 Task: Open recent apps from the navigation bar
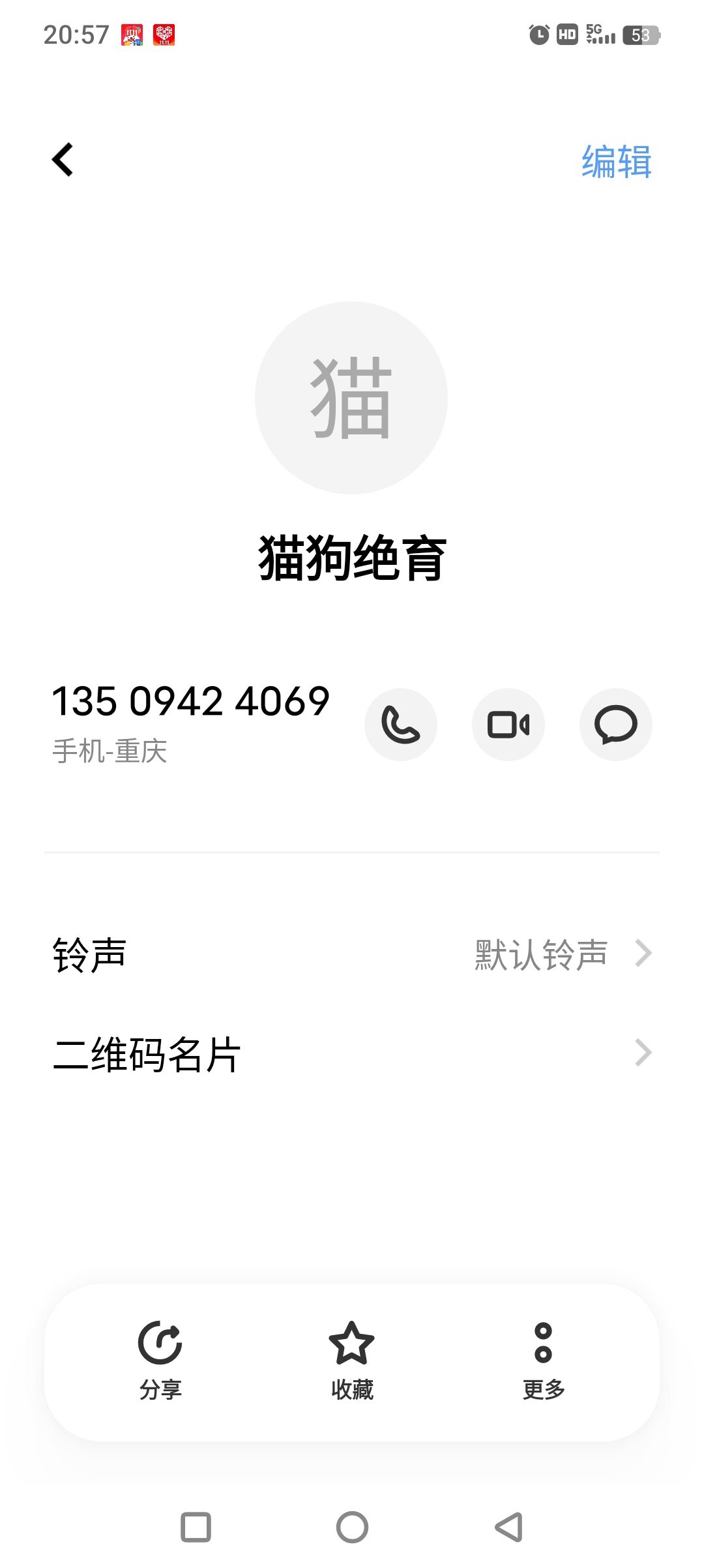(196, 1527)
